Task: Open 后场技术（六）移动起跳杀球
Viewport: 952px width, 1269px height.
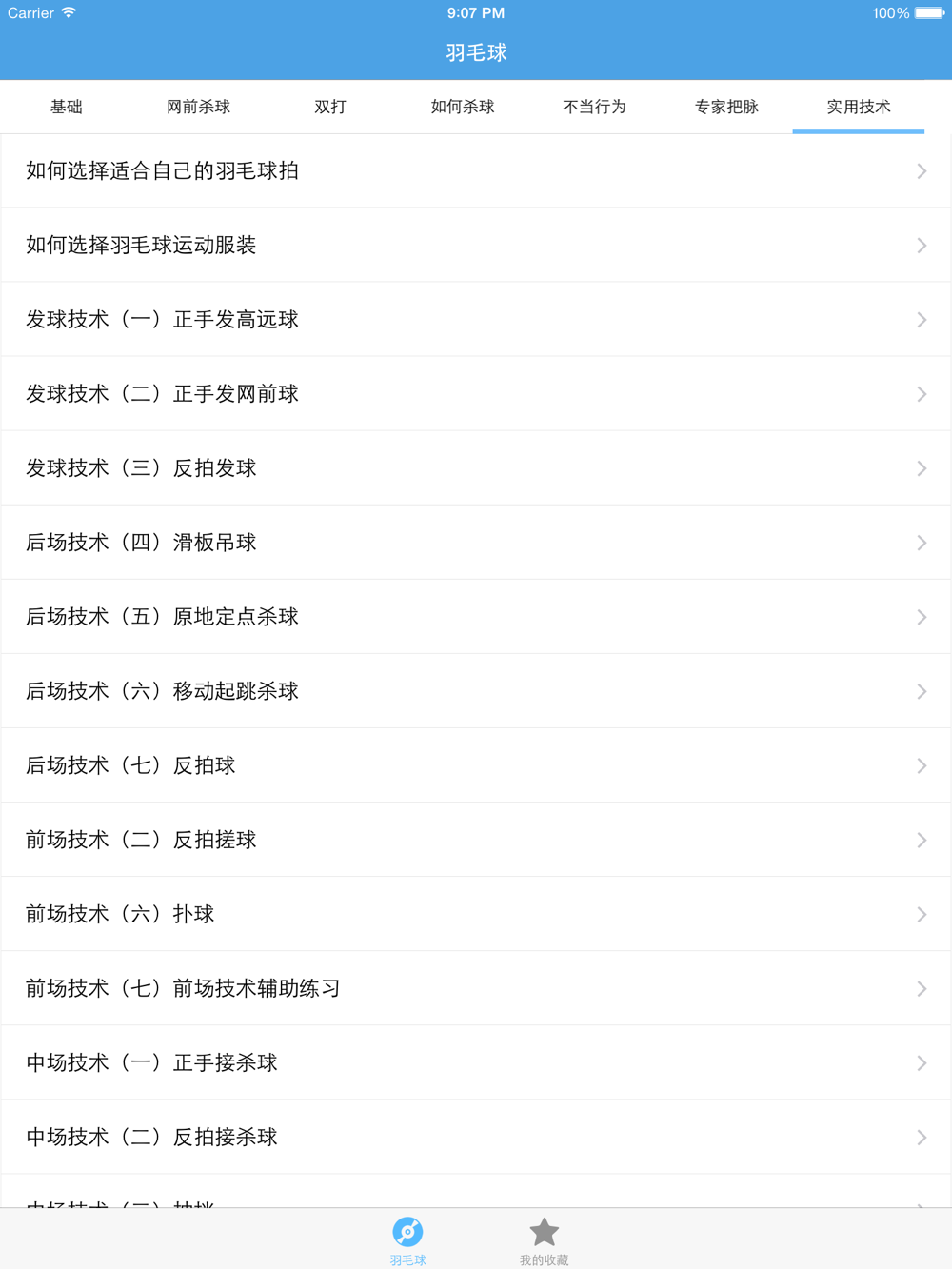Action: [476, 691]
